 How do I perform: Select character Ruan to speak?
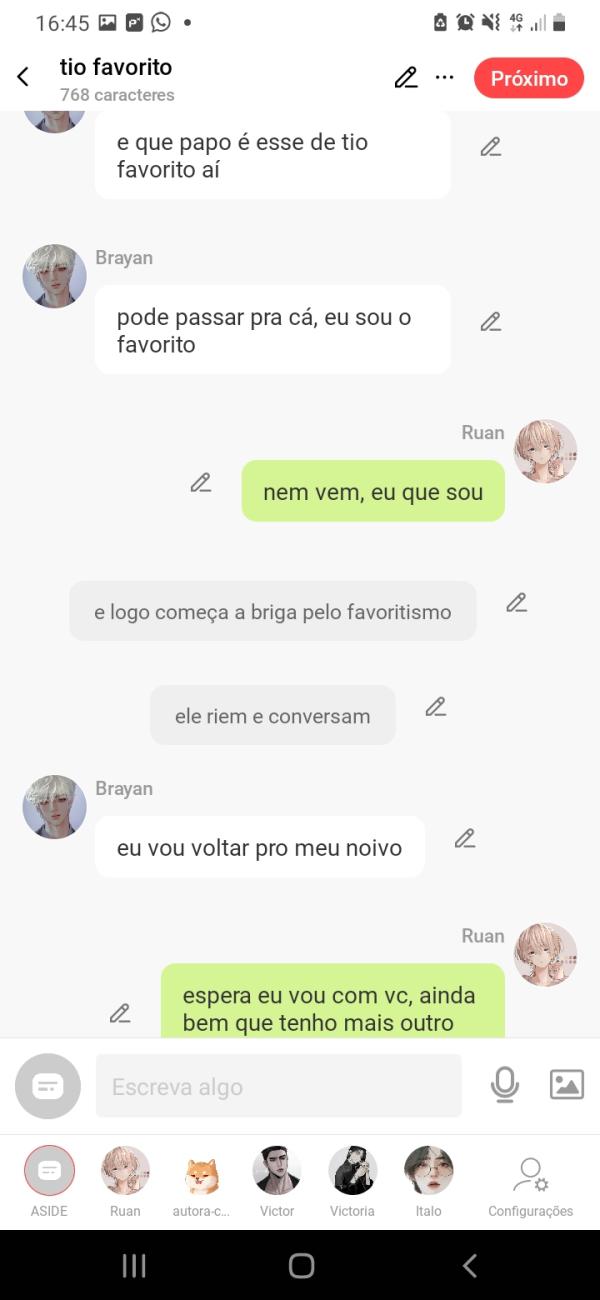(125, 1172)
